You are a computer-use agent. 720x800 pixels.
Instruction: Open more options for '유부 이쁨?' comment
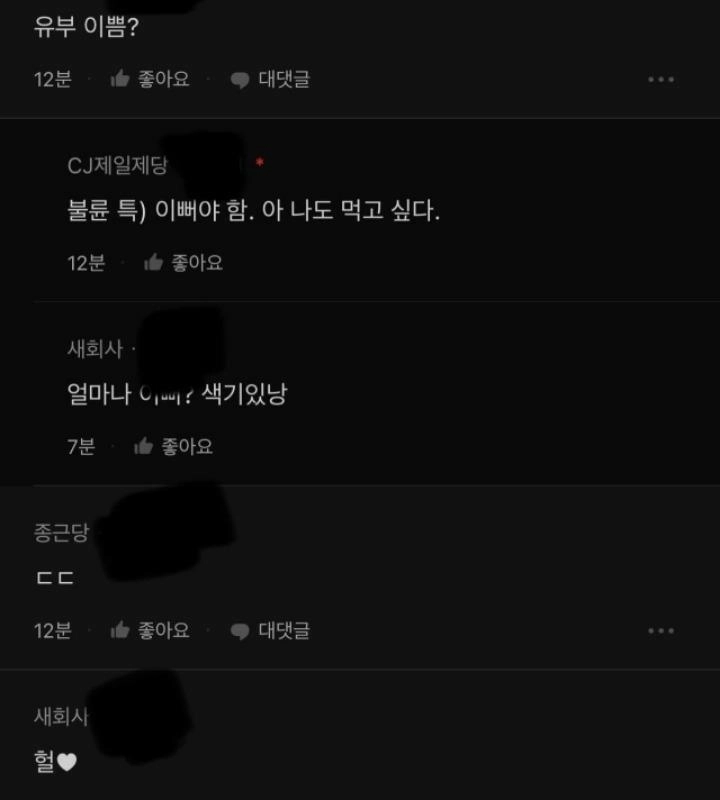(660, 79)
